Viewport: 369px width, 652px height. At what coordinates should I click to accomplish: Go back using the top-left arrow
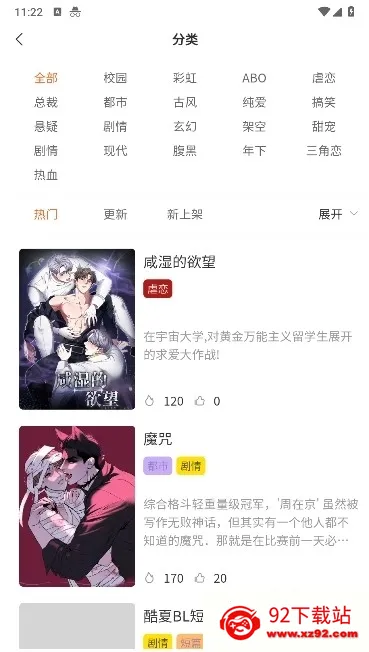19,40
